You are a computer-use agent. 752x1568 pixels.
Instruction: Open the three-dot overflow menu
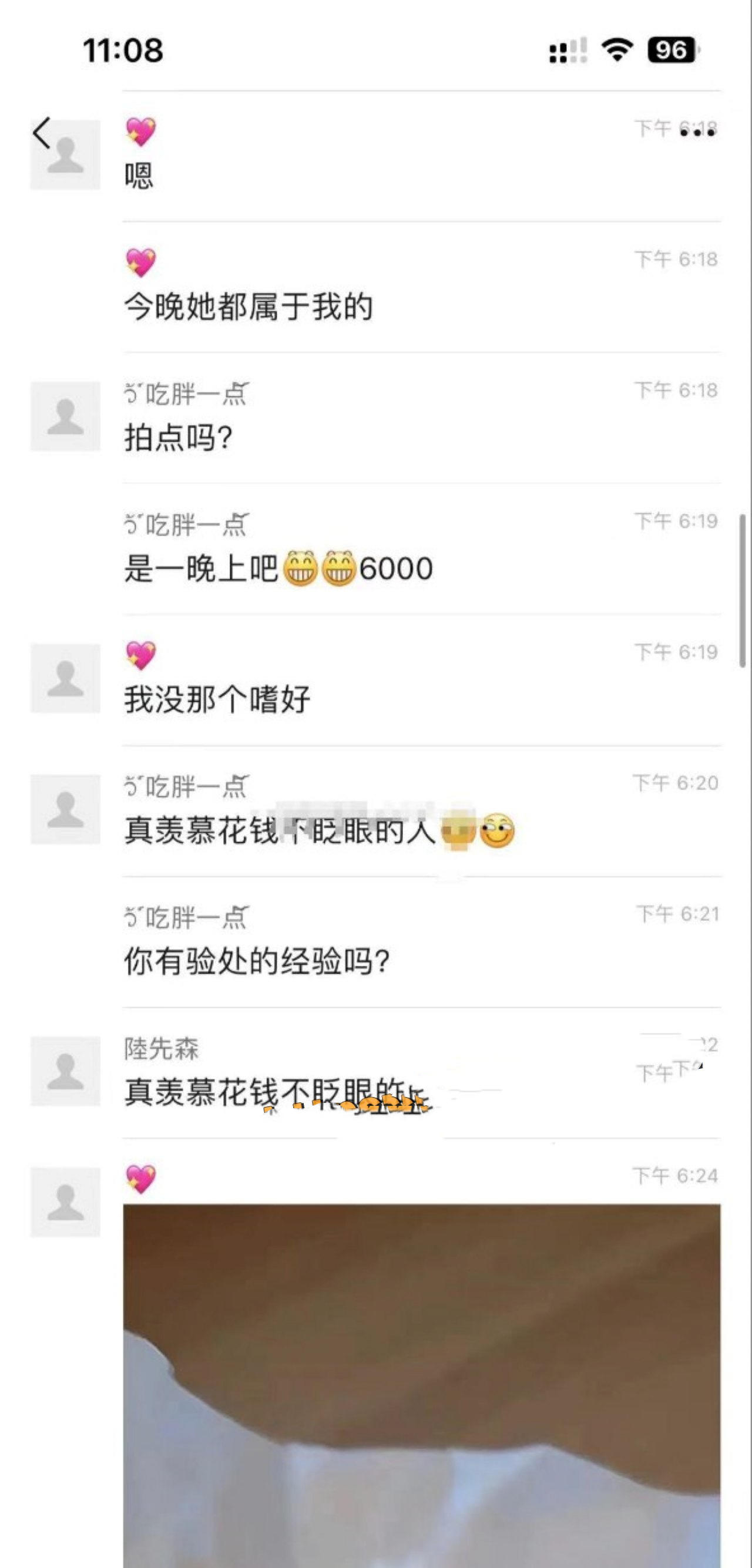tap(698, 132)
